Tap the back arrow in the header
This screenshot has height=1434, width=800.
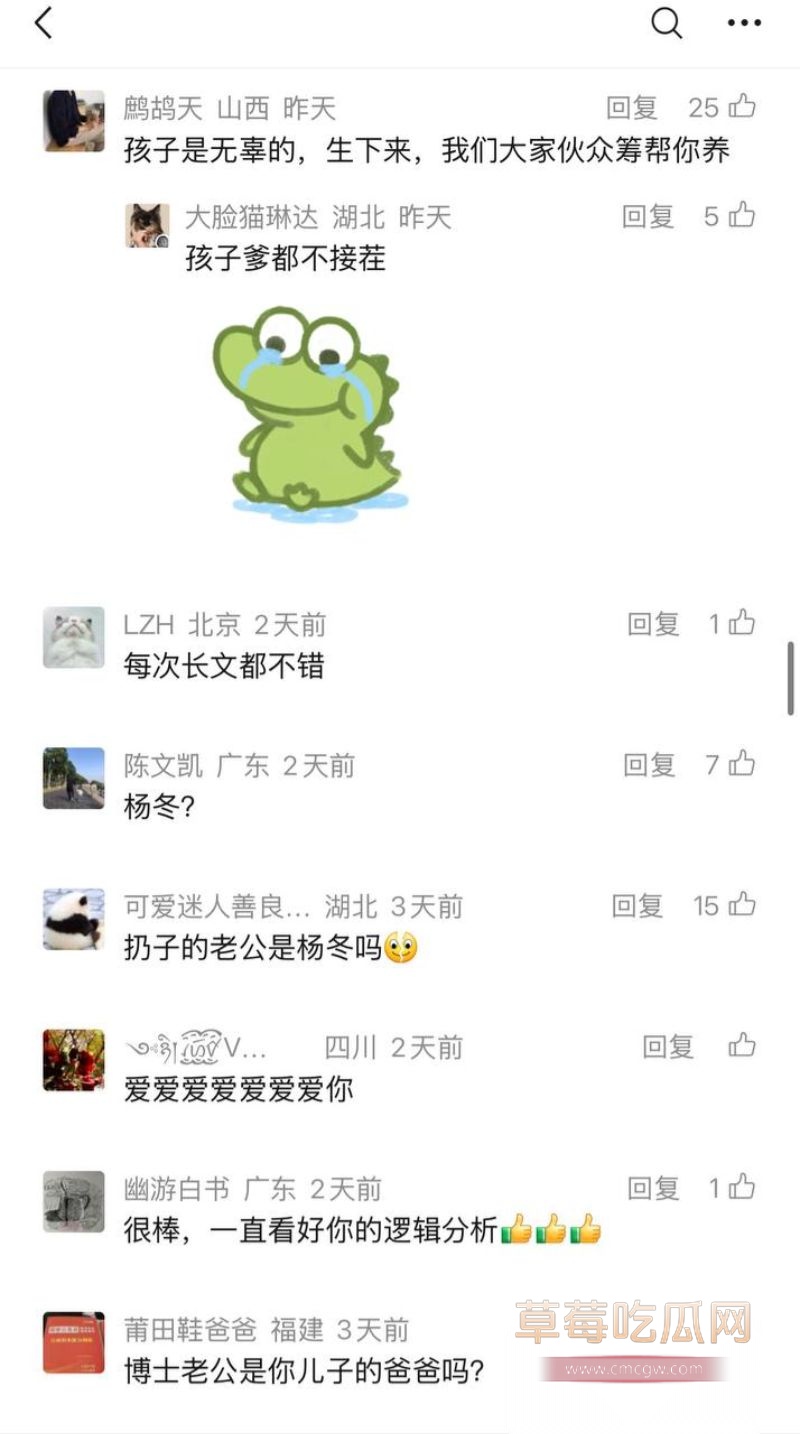[x=40, y=22]
